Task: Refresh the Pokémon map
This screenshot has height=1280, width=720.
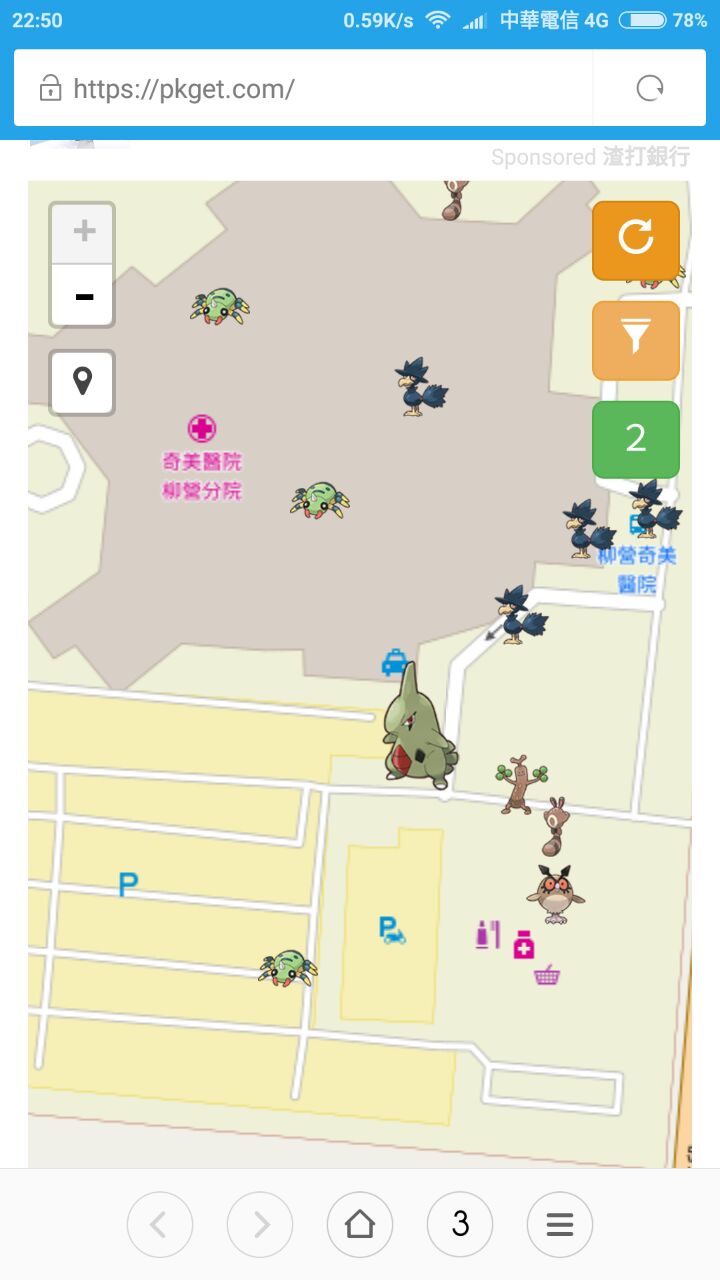Action: coord(635,240)
